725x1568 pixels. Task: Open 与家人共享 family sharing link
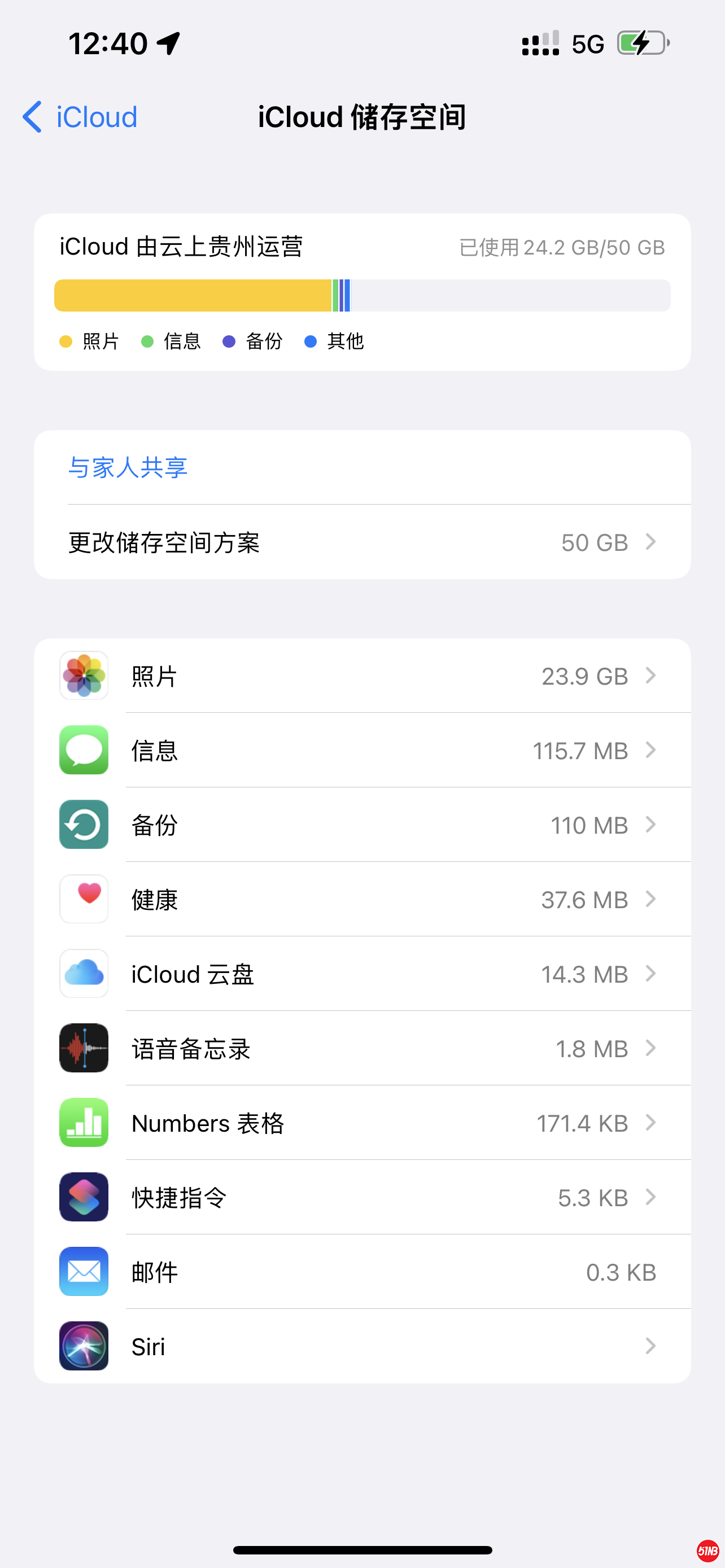128,467
